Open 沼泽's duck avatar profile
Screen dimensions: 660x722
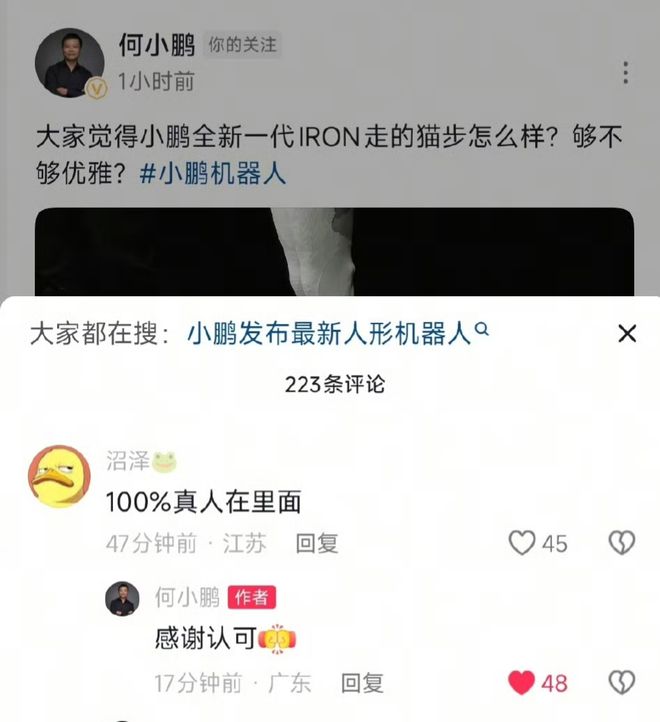point(59,478)
